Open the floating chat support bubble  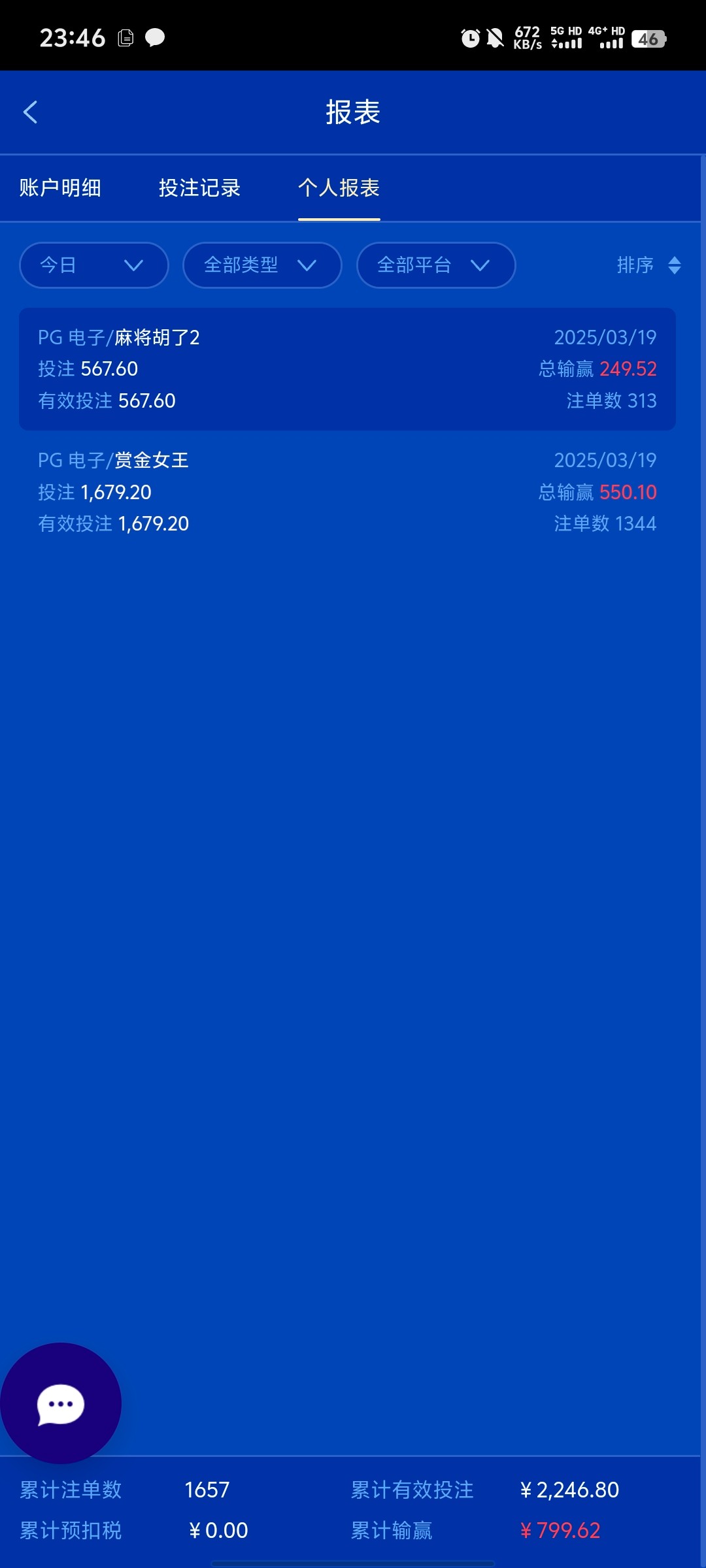click(61, 1403)
